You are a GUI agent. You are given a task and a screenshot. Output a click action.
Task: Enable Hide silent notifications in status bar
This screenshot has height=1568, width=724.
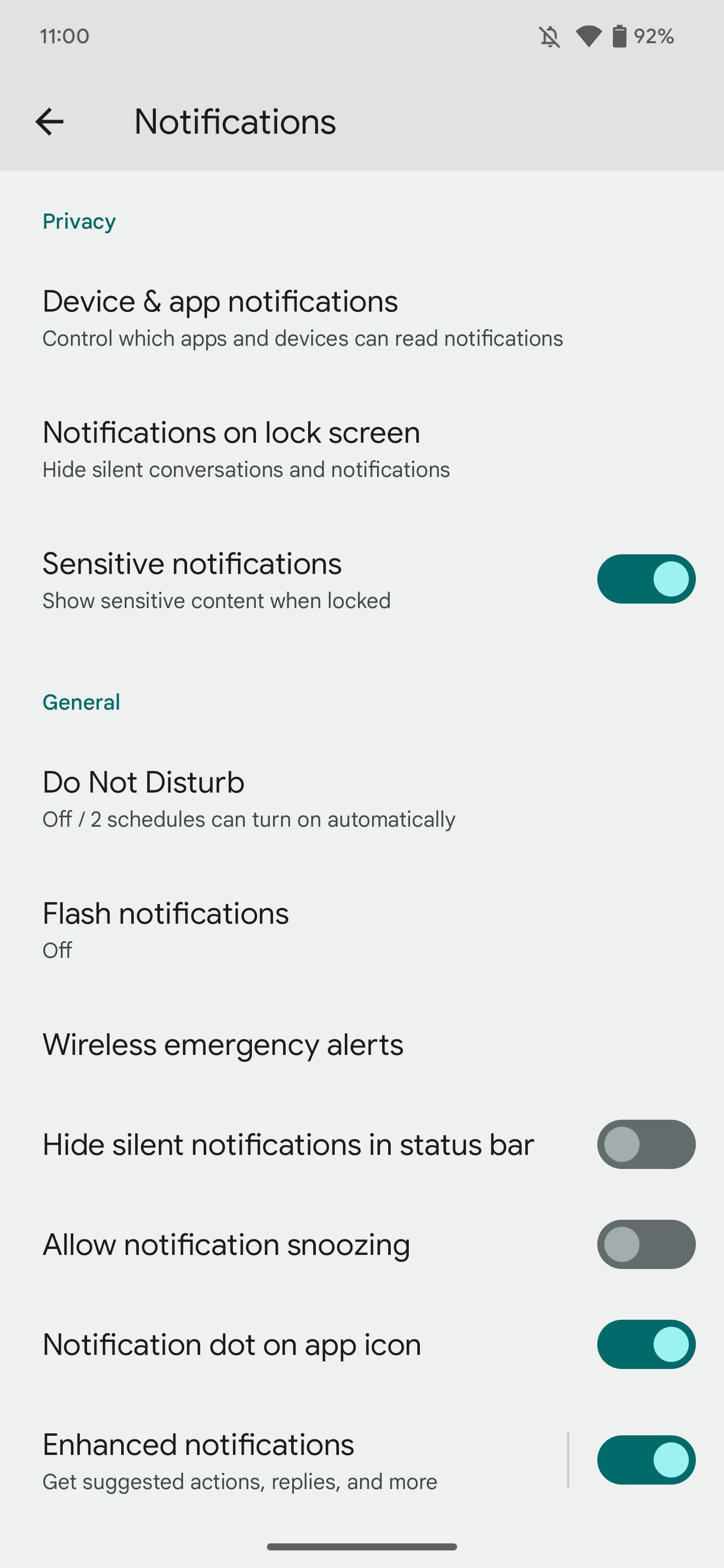[646, 1144]
